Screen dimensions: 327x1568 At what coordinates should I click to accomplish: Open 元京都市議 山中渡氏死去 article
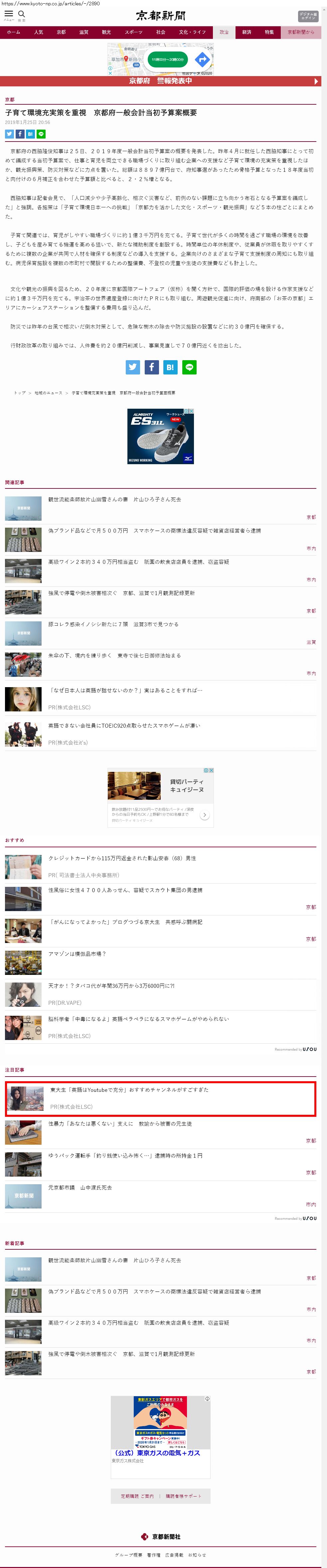click(80, 1187)
